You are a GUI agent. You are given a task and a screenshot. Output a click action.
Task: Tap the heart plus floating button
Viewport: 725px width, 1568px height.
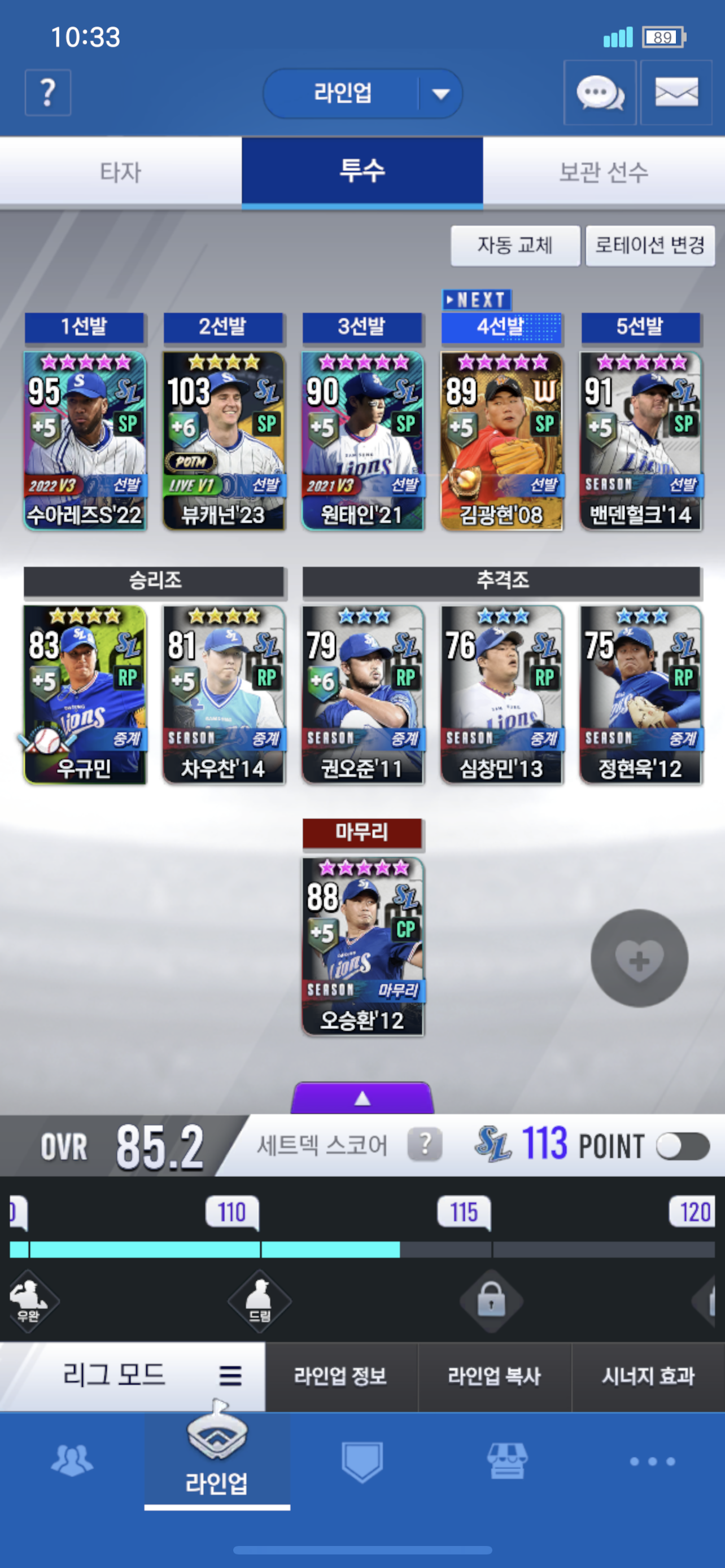(x=639, y=958)
